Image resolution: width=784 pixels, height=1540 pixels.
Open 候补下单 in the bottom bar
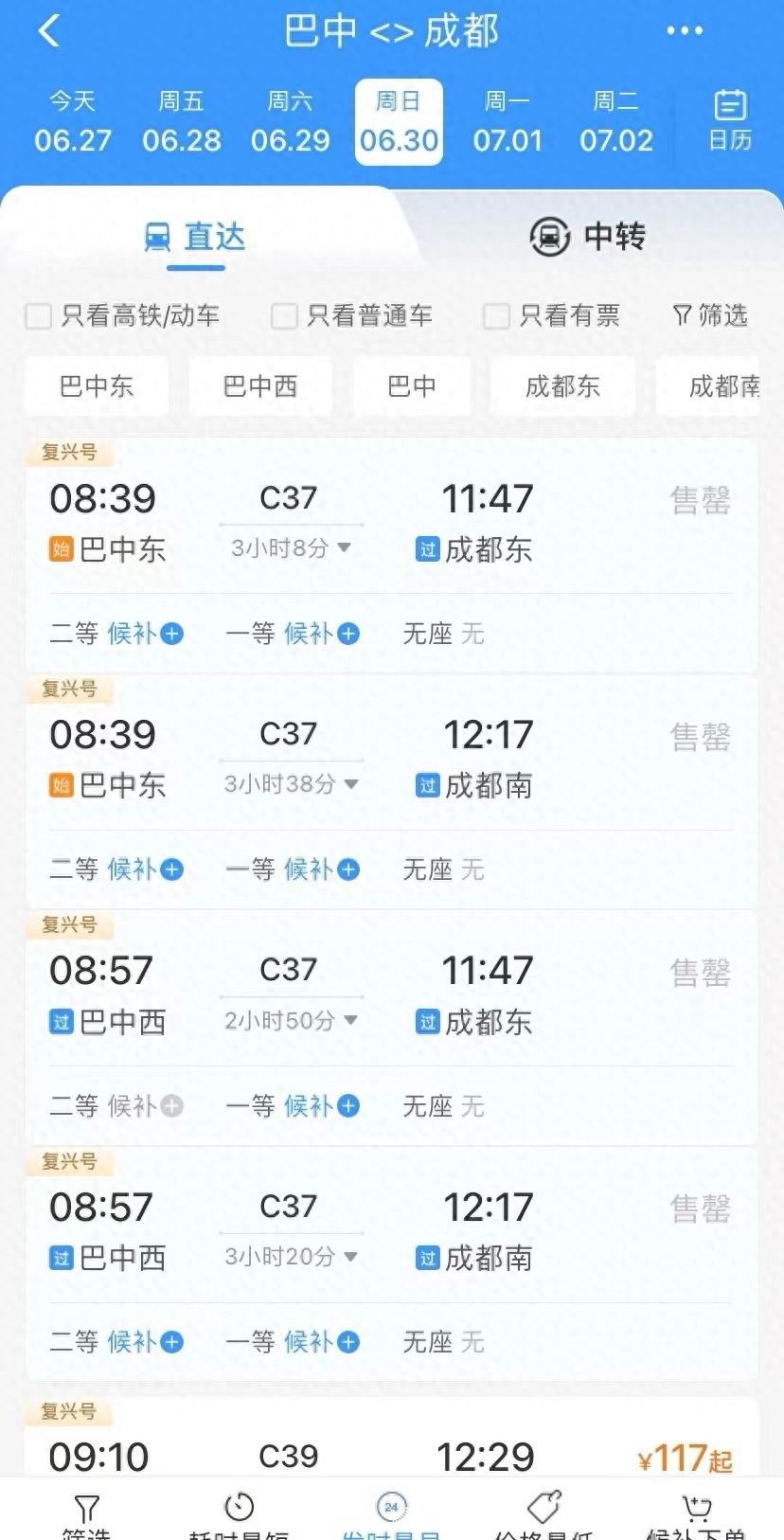(x=696, y=1515)
